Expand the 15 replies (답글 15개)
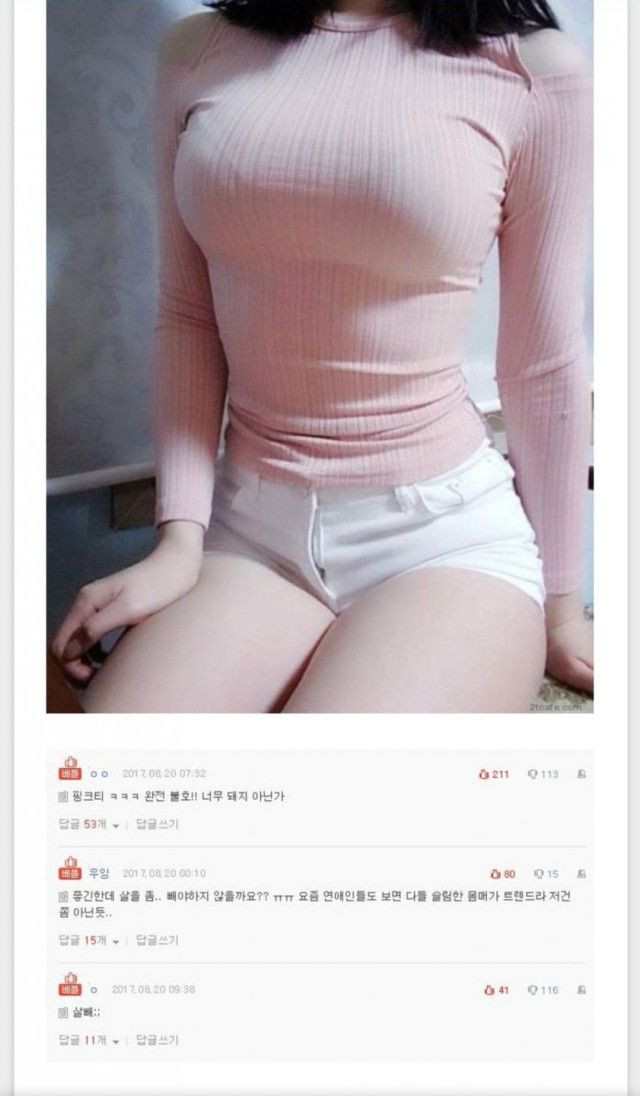 pos(88,940)
